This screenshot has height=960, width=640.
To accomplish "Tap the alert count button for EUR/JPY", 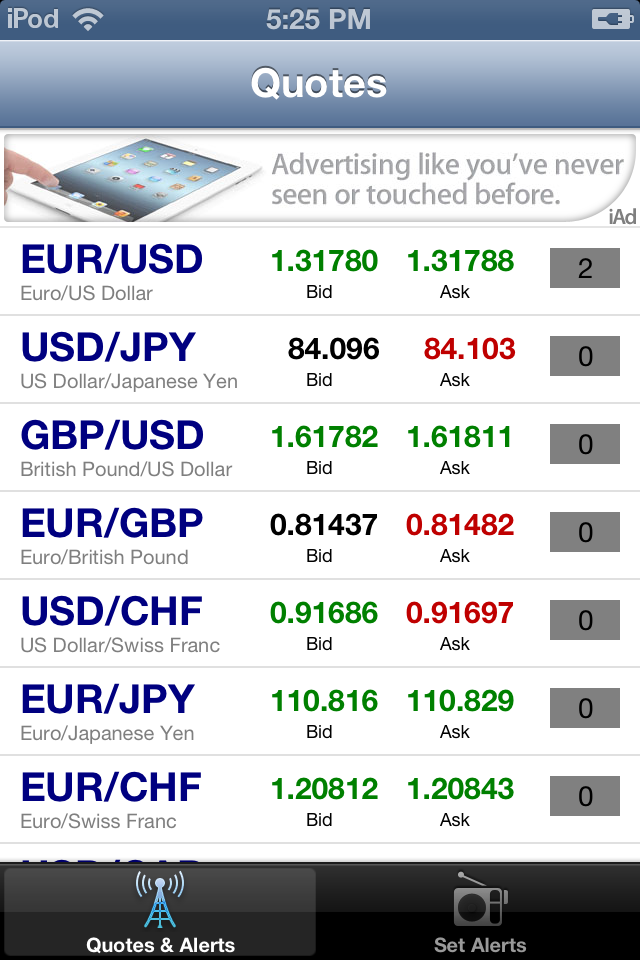I will (x=585, y=708).
